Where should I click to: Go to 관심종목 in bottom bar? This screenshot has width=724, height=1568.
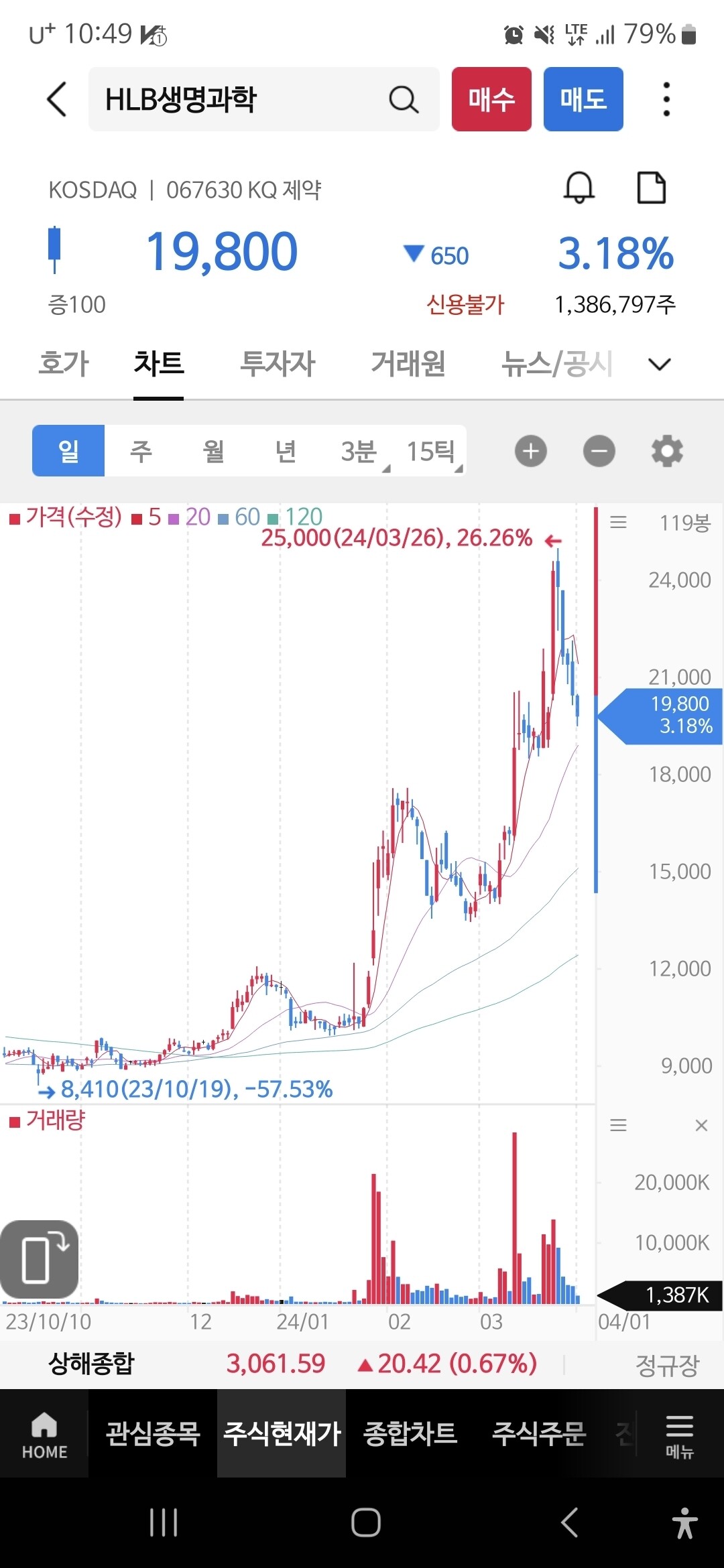click(x=153, y=1433)
